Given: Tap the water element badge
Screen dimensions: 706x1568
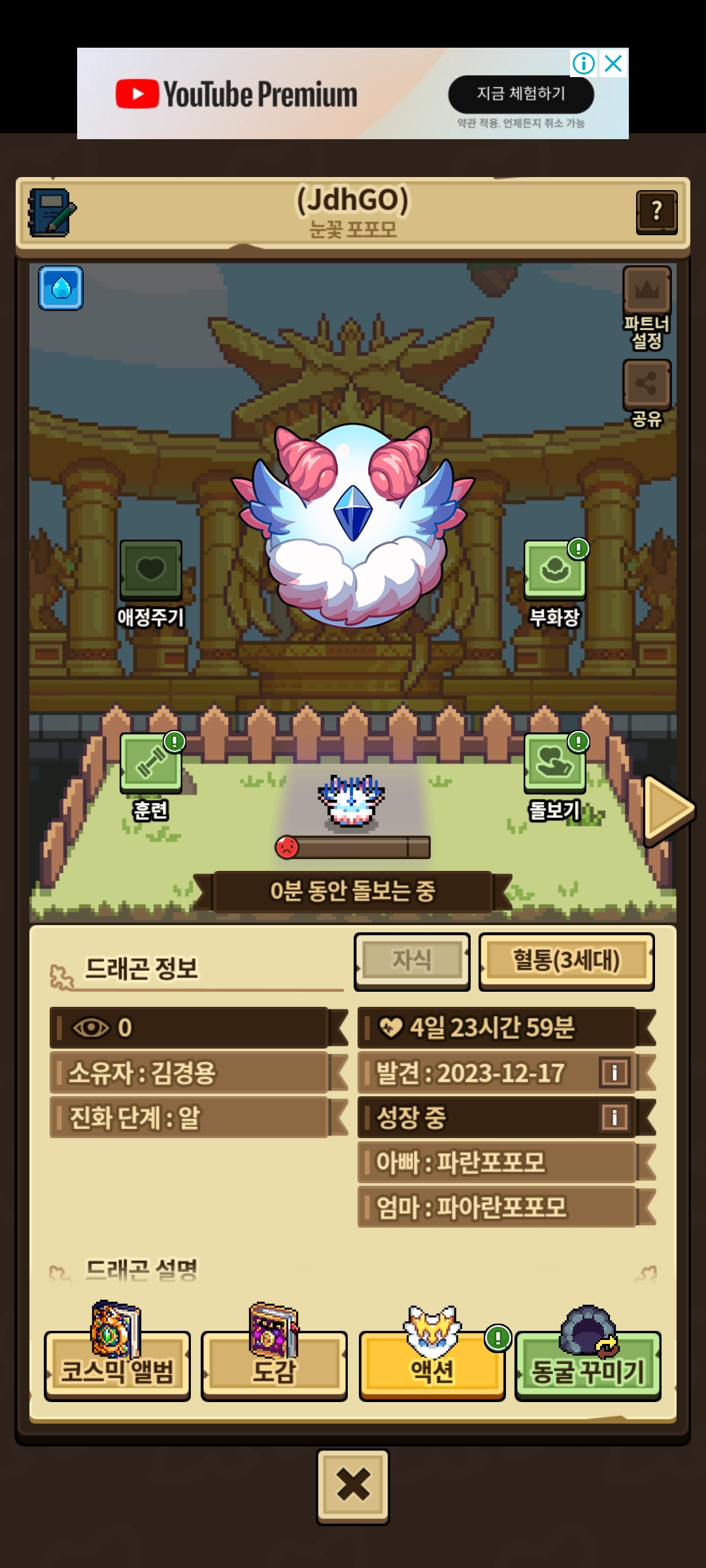Looking at the screenshot, I should tap(61, 287).
